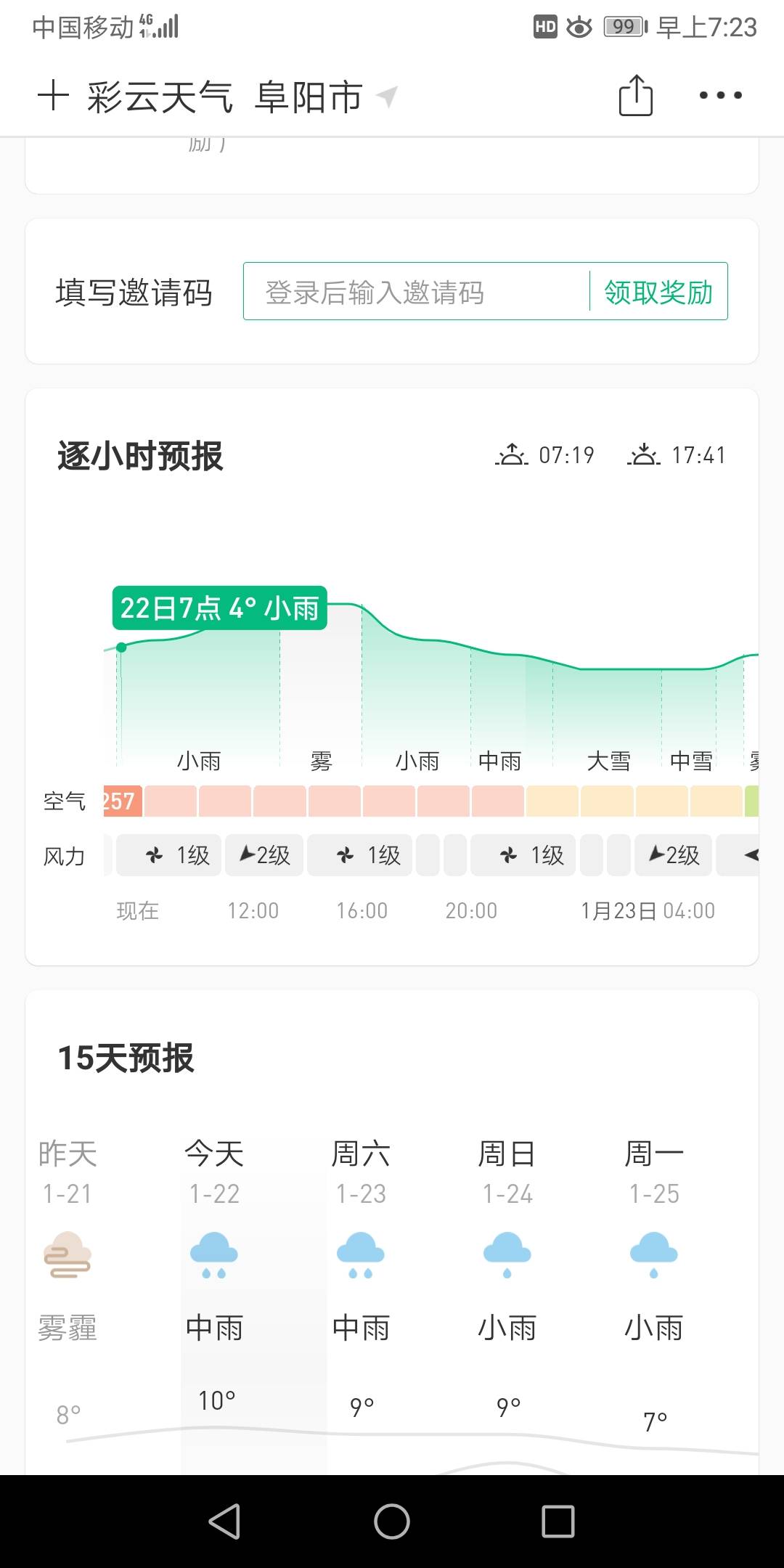Screen dimensions: 784x1568
Task: Go back using the system back button
Action: [x=224, y=1521]
